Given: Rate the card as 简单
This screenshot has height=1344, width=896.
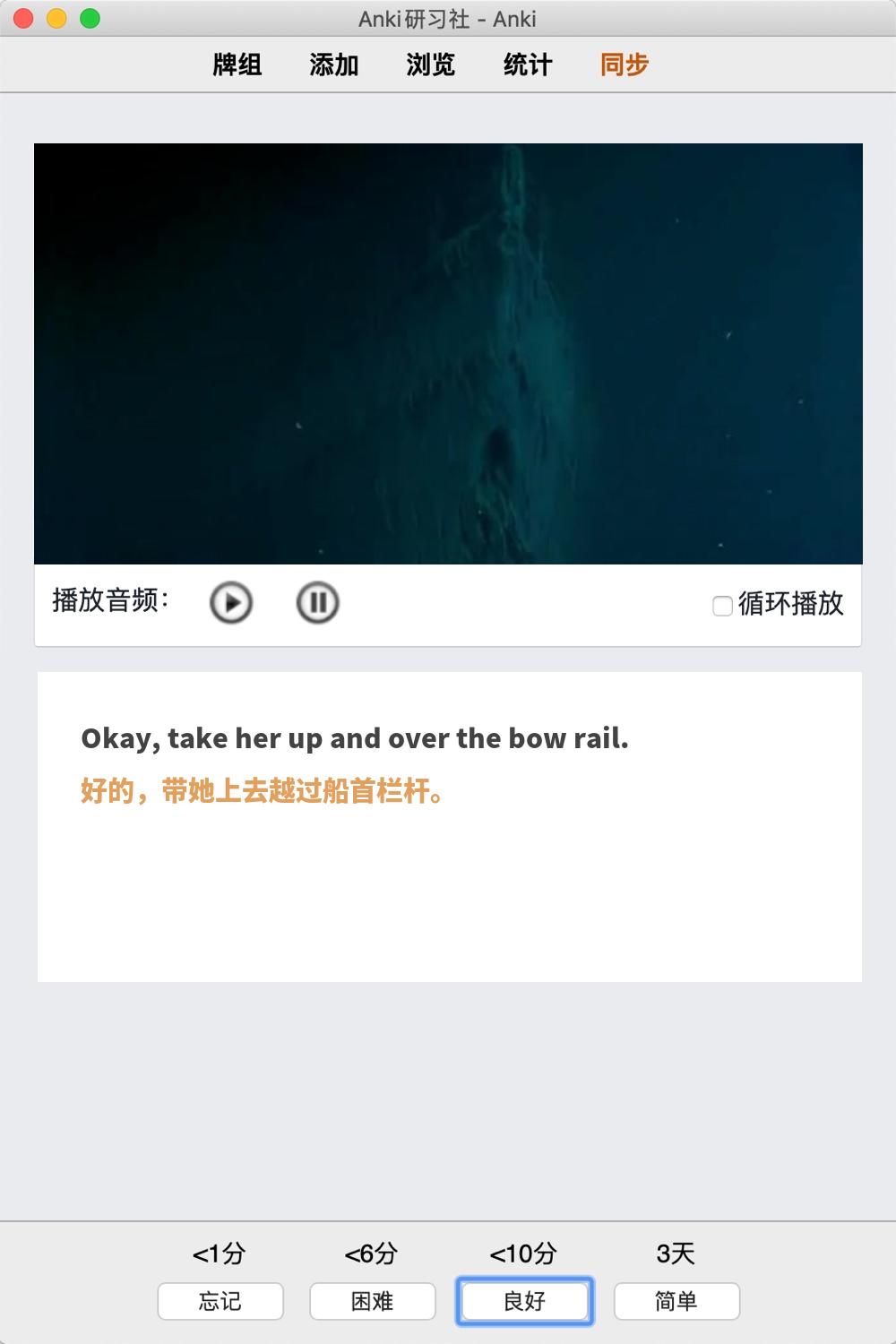Looking at the screenshot, I should pyautogui.click(x=676, y=1301).
